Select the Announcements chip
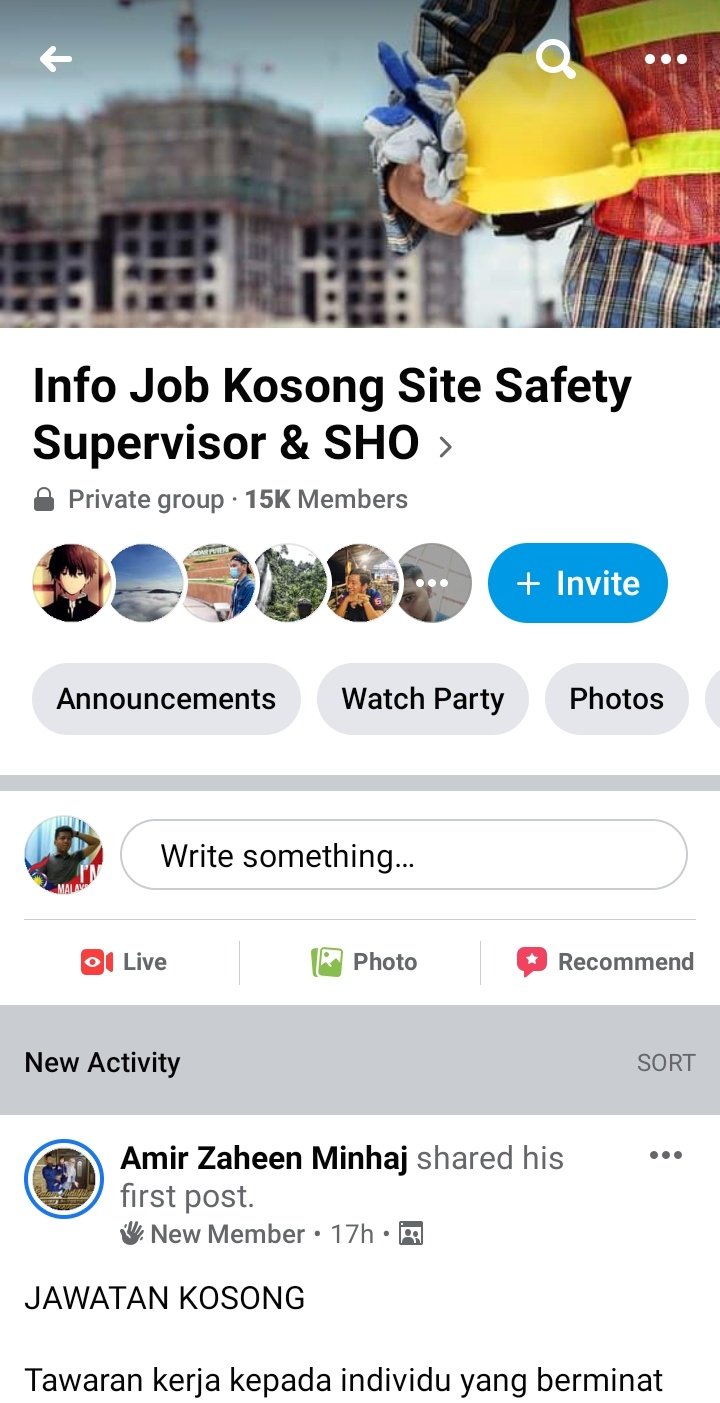720x1403 pixels. [x=166, y=699]
